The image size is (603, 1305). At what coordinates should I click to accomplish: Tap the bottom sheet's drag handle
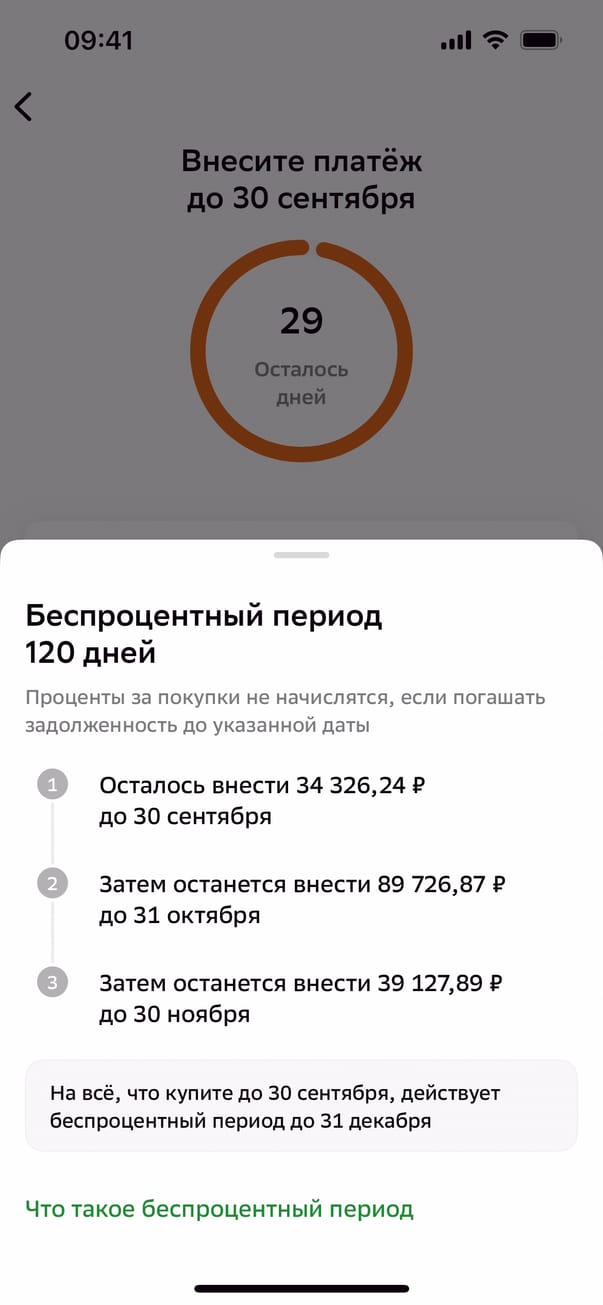pos(301,554)
